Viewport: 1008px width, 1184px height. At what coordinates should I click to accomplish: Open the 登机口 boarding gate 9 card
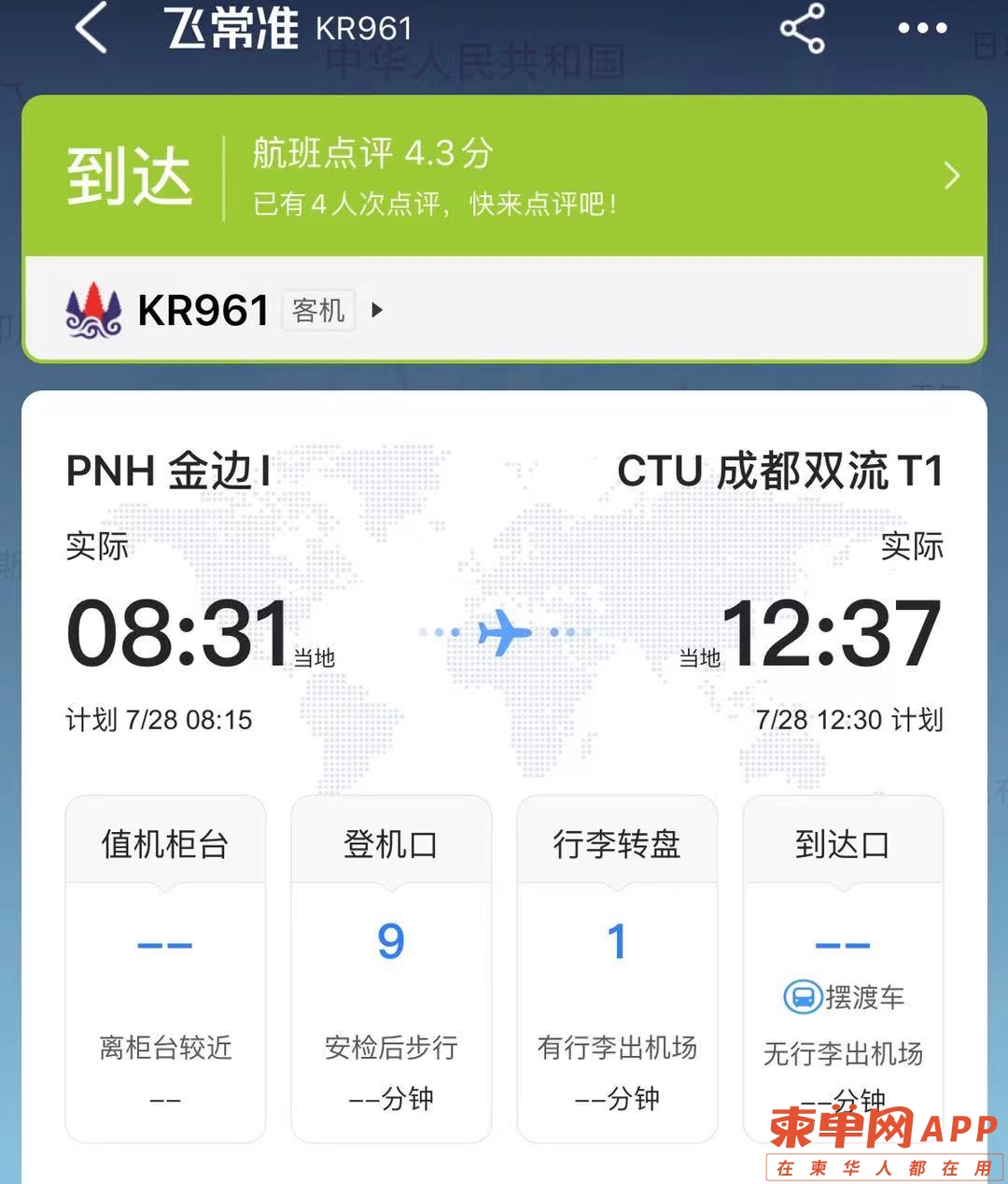click(x=391, y=968)
